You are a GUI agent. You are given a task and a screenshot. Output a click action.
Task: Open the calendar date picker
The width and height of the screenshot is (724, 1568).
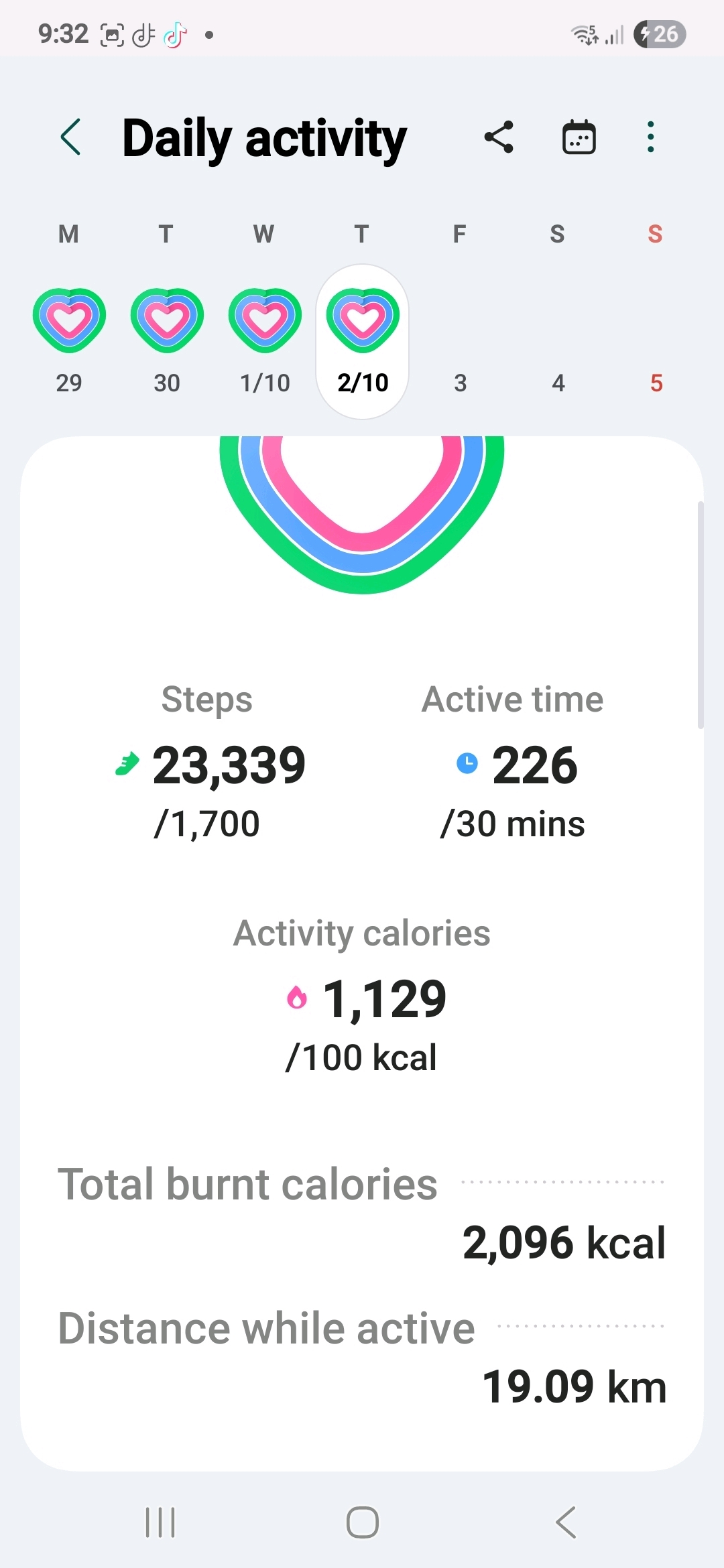579,137
